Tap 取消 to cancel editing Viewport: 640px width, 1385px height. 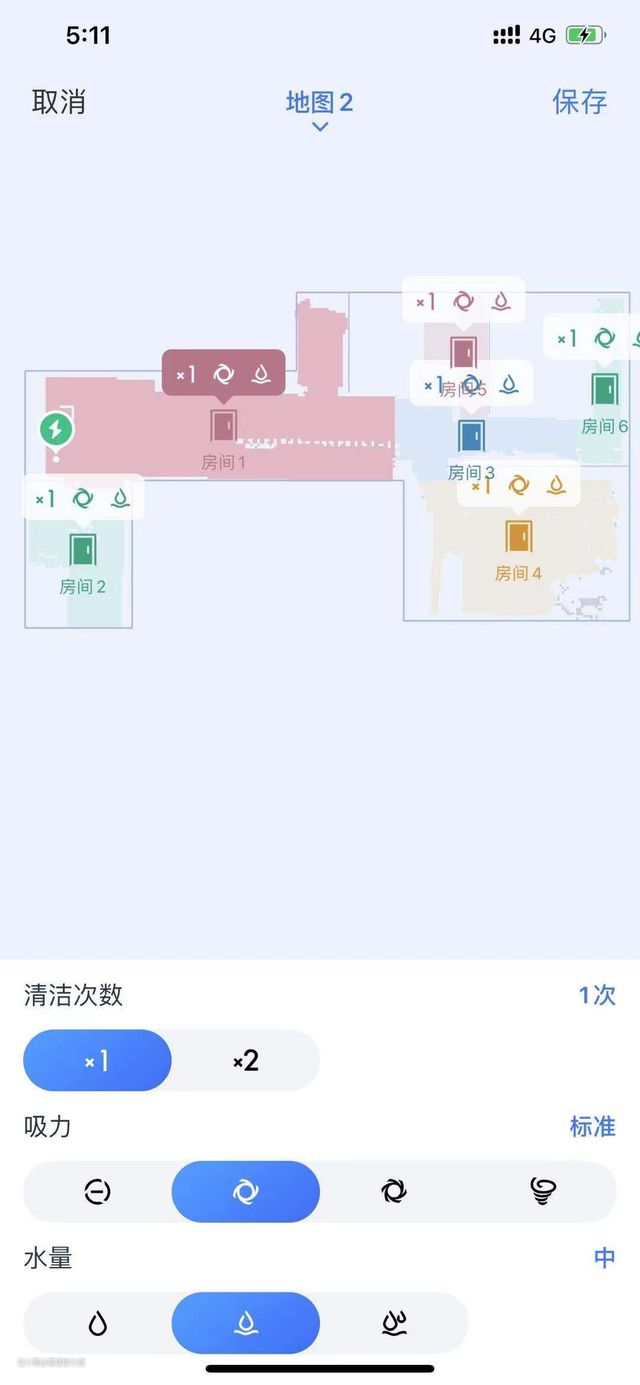tap(59, 102)
